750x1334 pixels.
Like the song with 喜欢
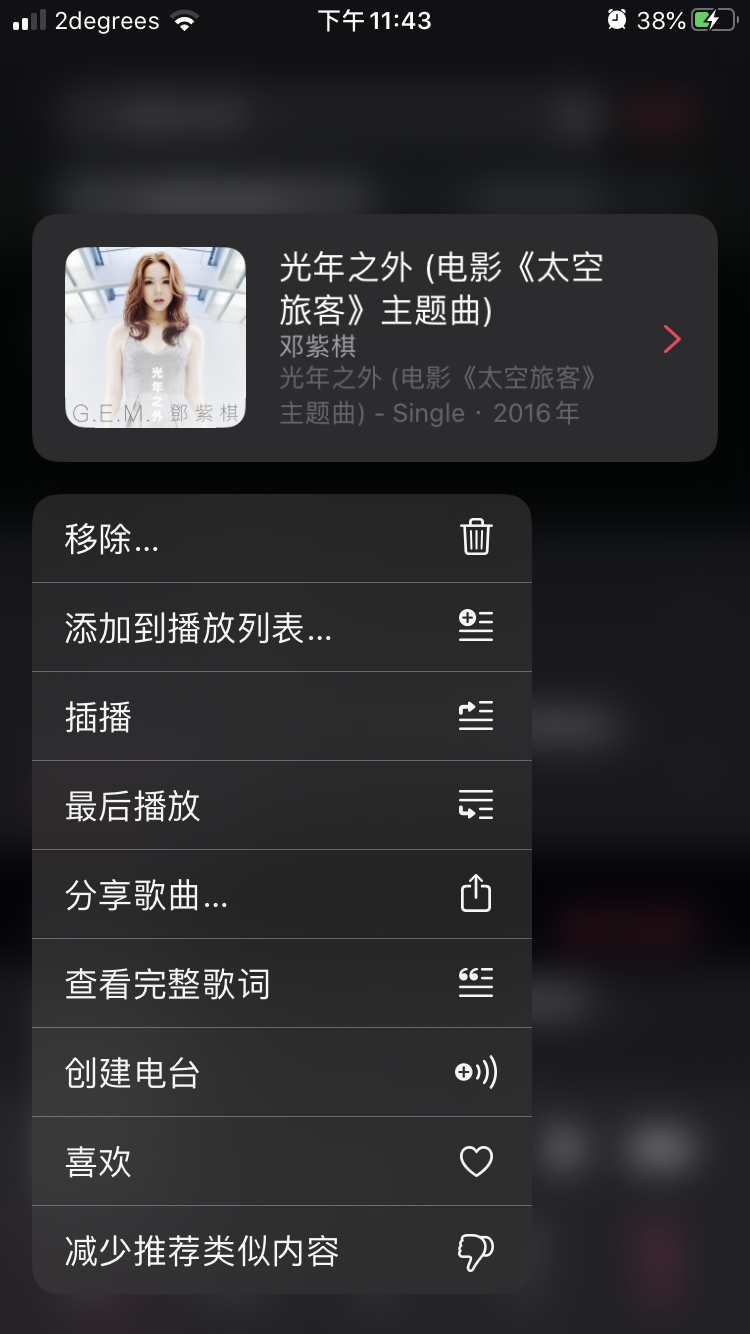pos(281,1161)
